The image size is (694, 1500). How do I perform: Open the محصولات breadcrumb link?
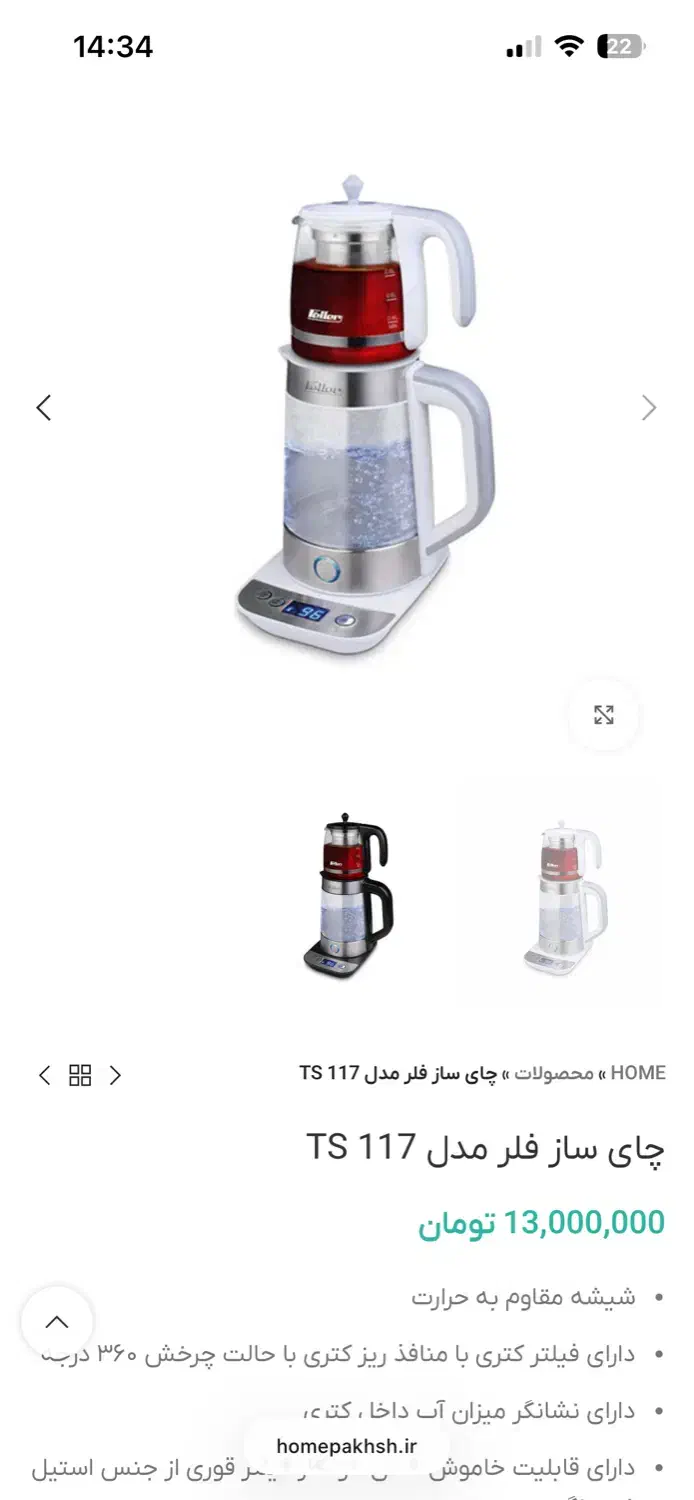tap(551, 1073)
